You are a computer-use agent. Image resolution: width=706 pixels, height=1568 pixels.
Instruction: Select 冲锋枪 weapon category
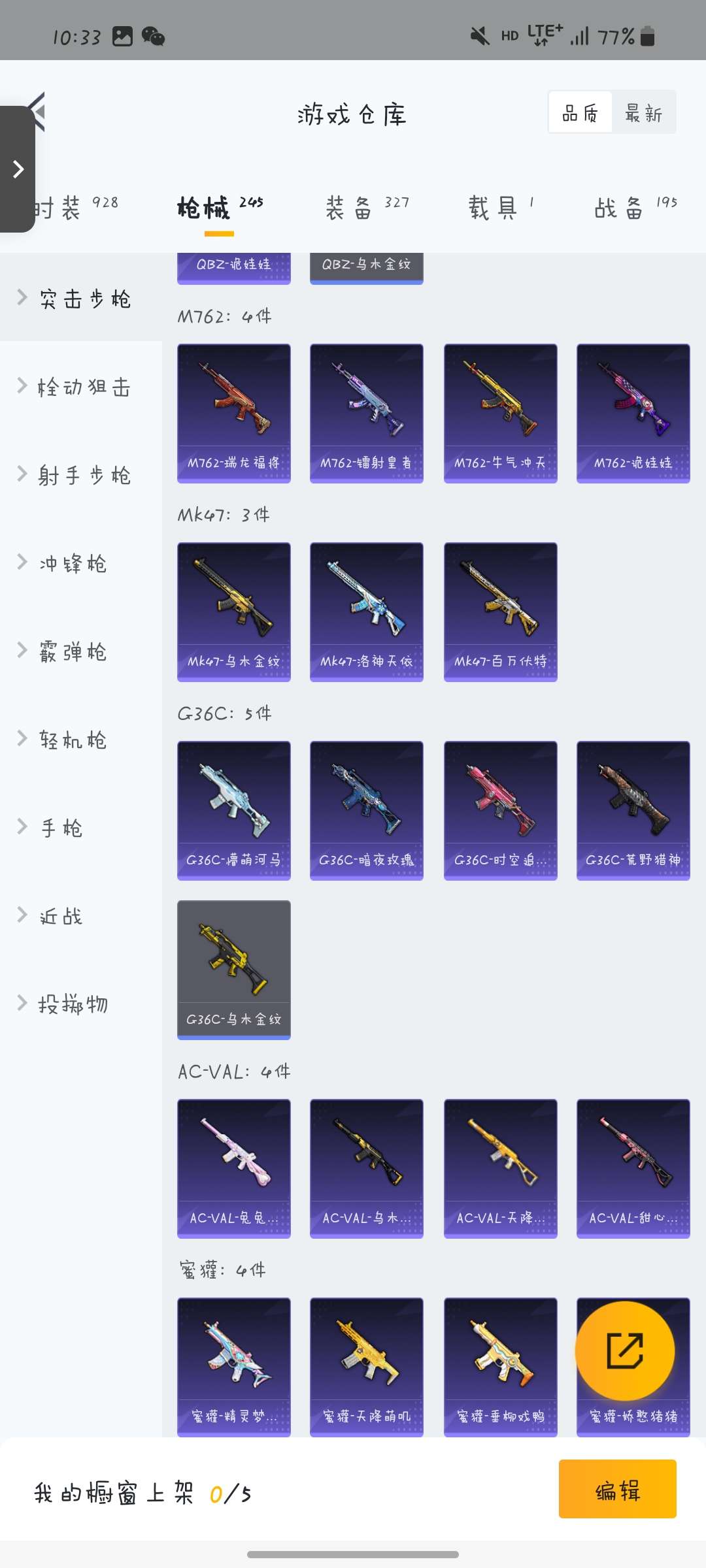pyautogui.click(x=81, y=563)
